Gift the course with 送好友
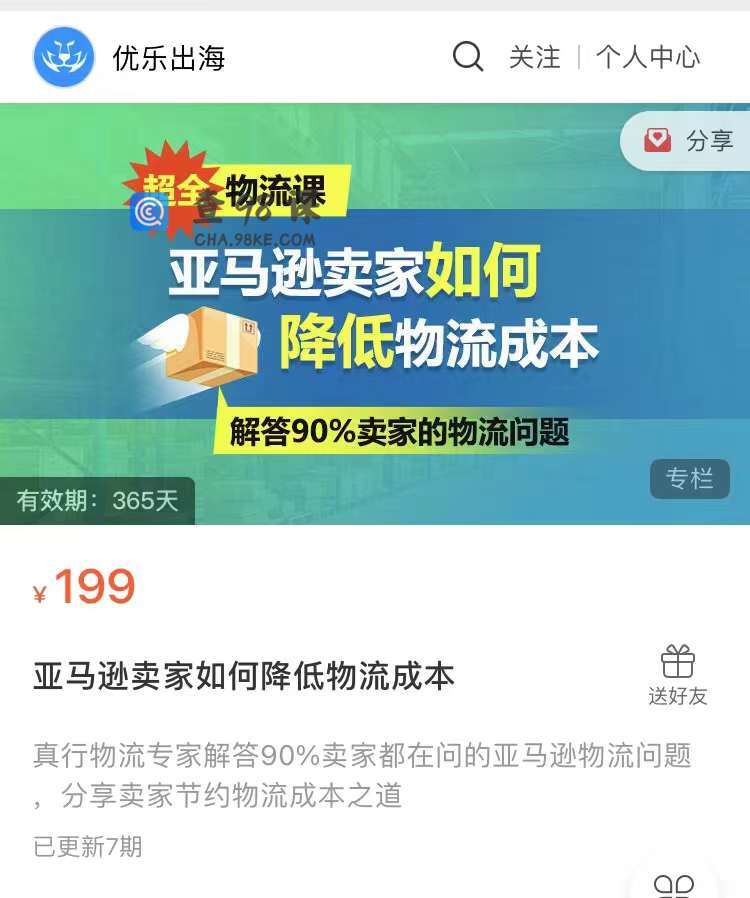Screen dimensions: 750x898 point(678,675)
